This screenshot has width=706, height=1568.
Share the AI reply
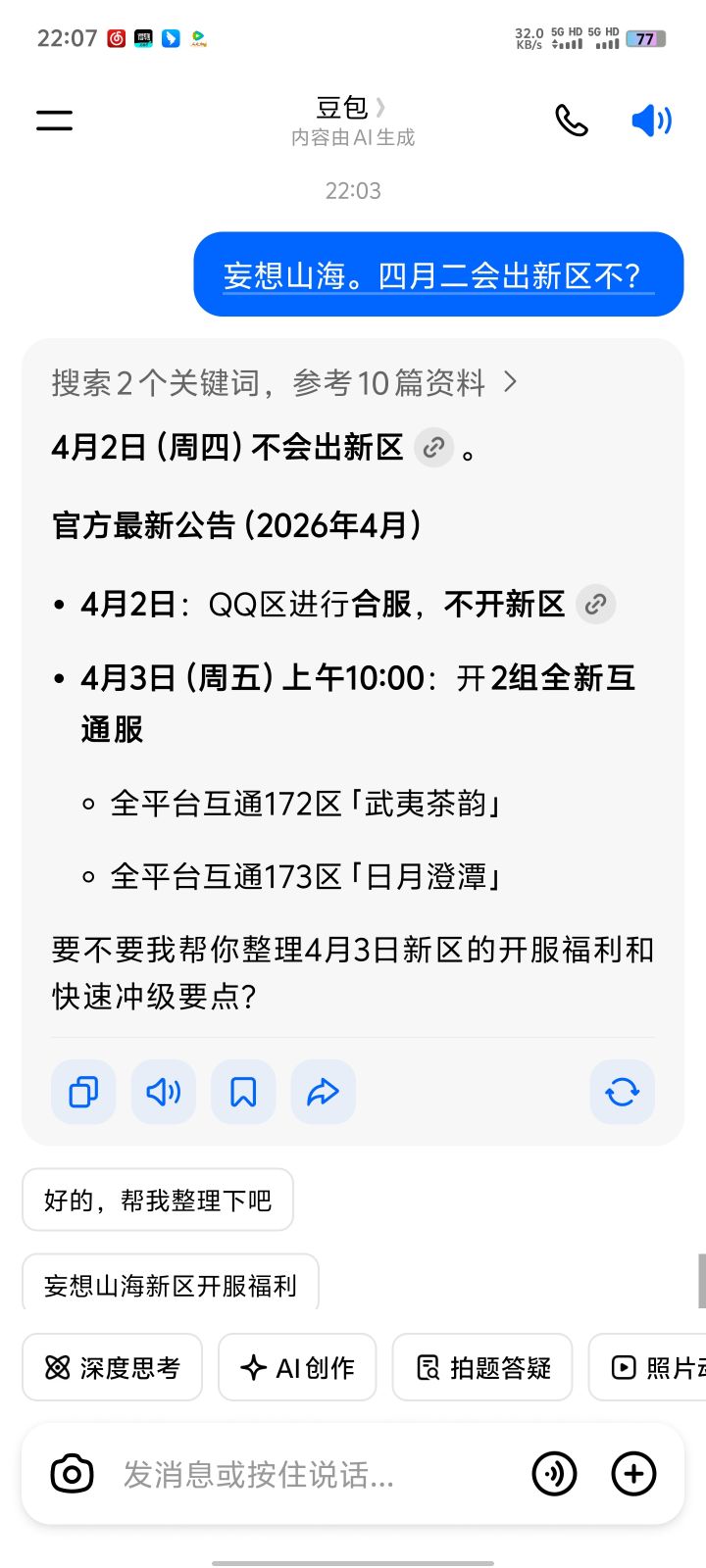[x=323, y=1092]
